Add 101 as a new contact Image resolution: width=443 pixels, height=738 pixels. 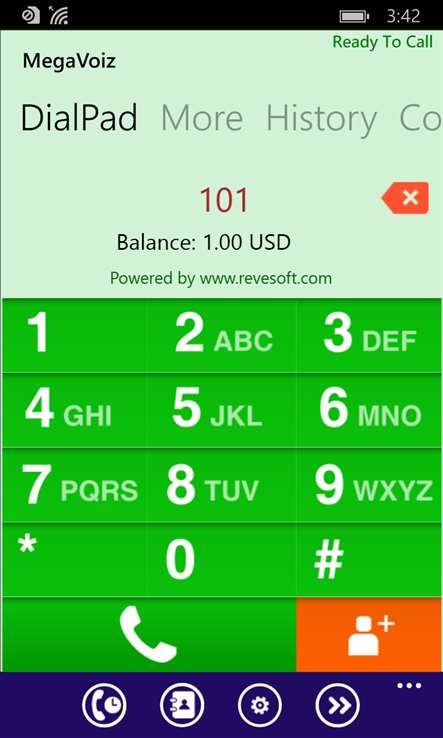click(369, 634)
